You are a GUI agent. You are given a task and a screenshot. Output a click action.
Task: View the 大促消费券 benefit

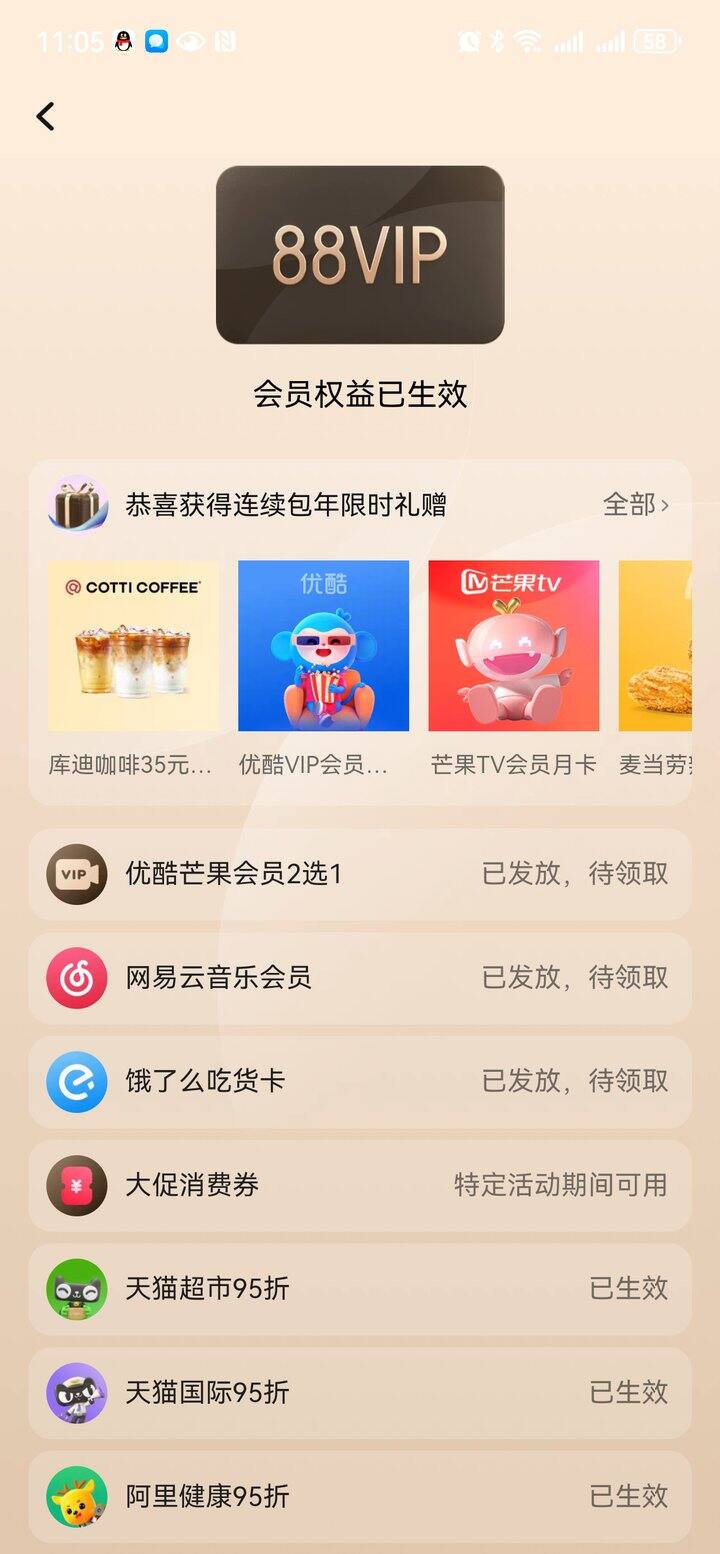tap(360, 1186)
